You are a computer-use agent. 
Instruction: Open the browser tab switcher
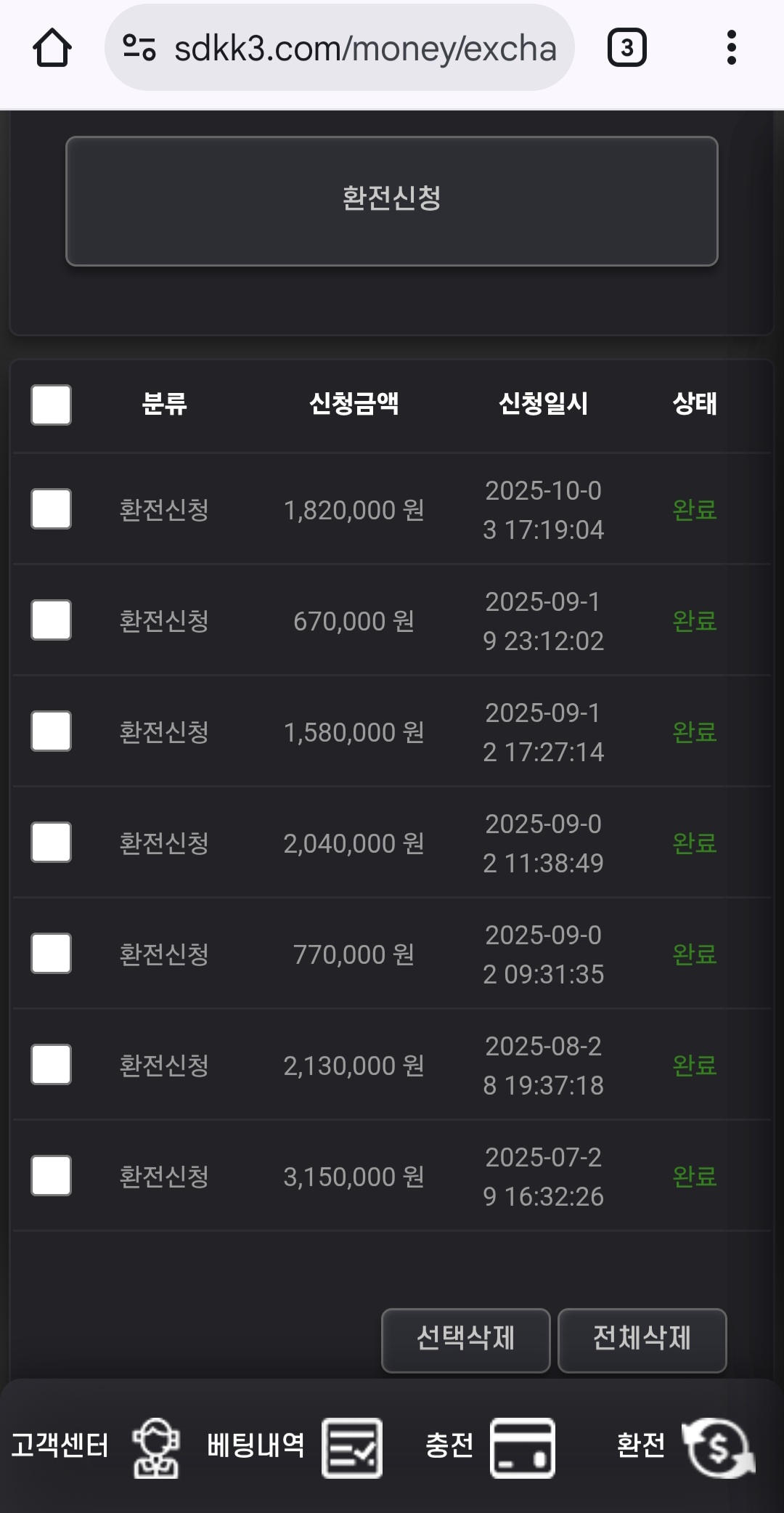click(626, 48)
